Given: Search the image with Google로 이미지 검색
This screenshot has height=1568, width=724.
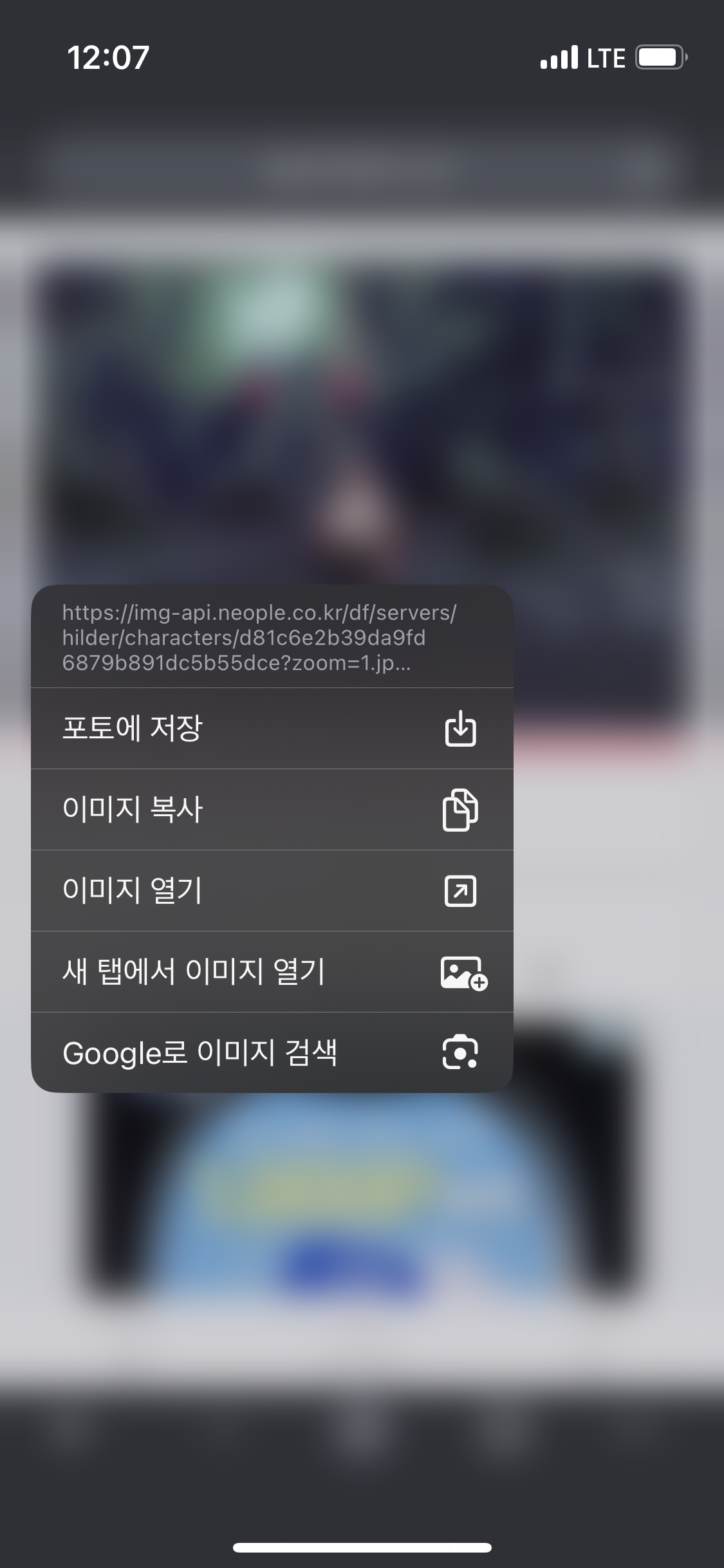Looking at the screenshot, I should pyautogui.click(x=272, y=1053).
